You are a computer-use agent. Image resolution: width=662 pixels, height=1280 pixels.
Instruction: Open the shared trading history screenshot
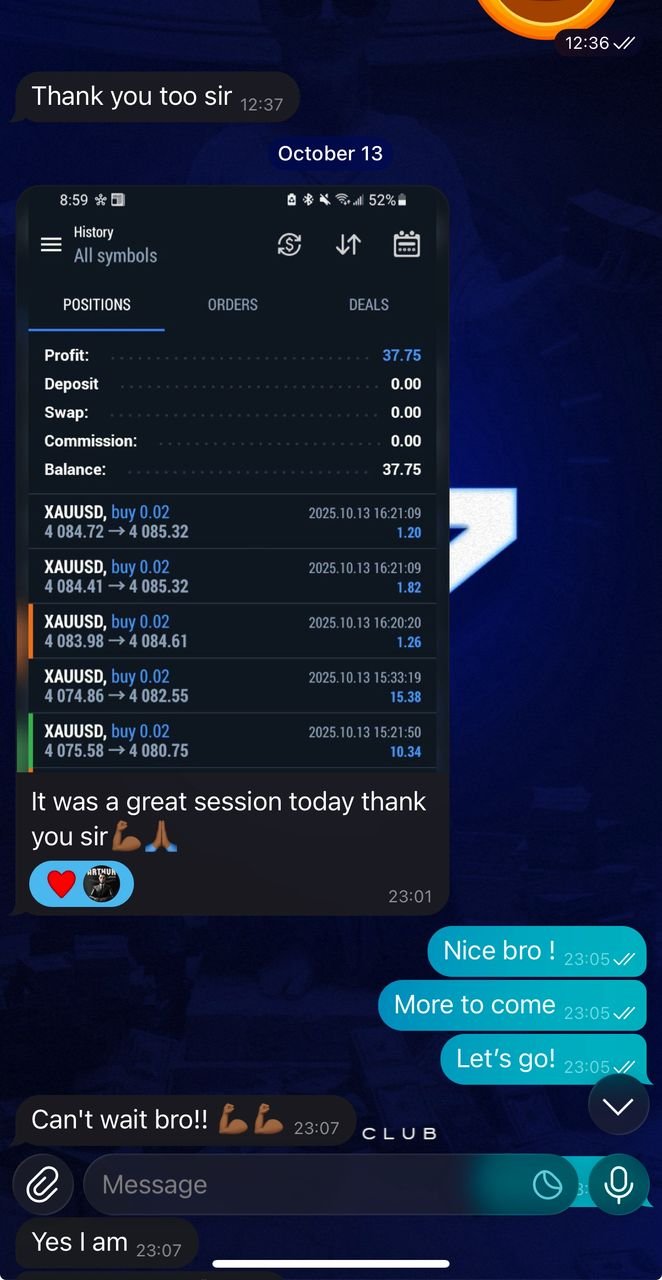[232, 480]
